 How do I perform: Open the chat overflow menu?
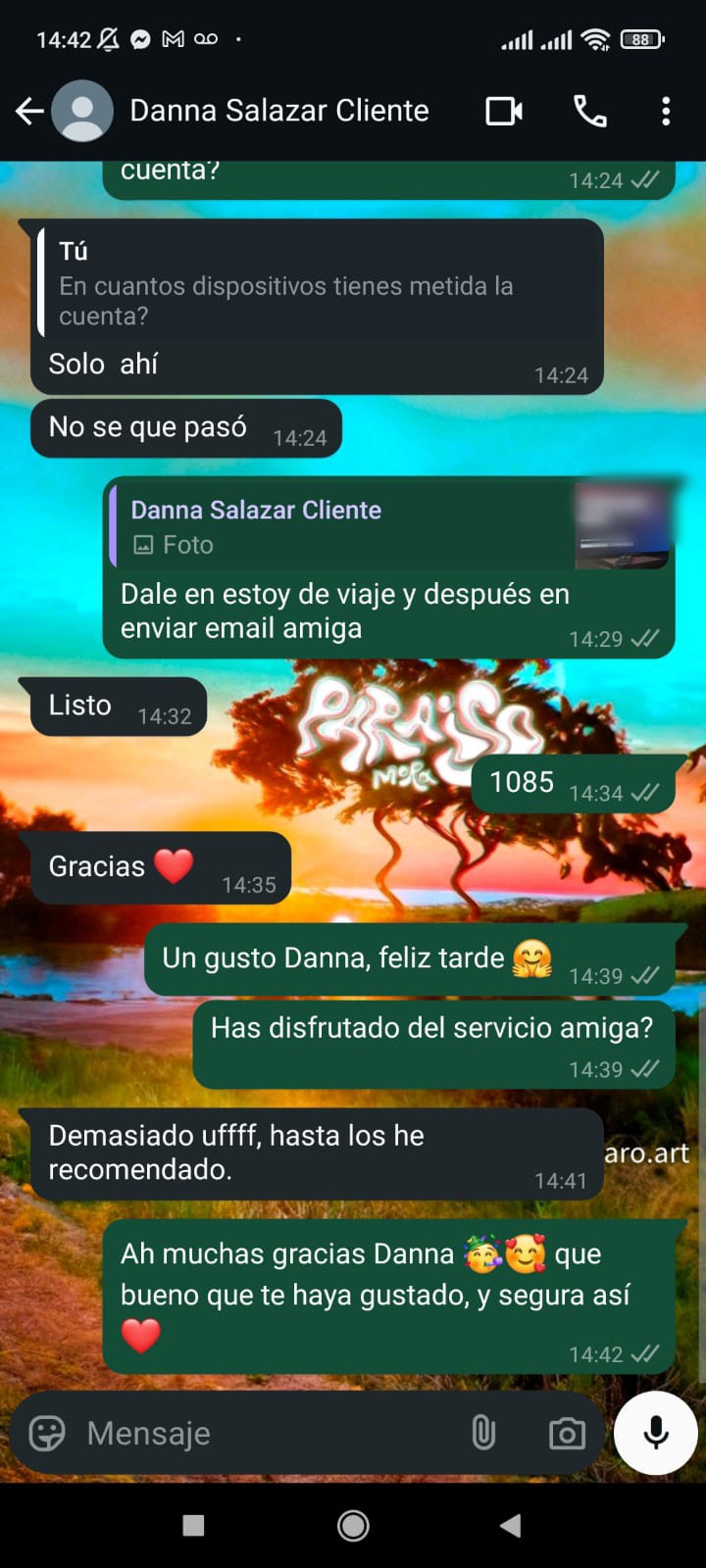click(666, 112)
